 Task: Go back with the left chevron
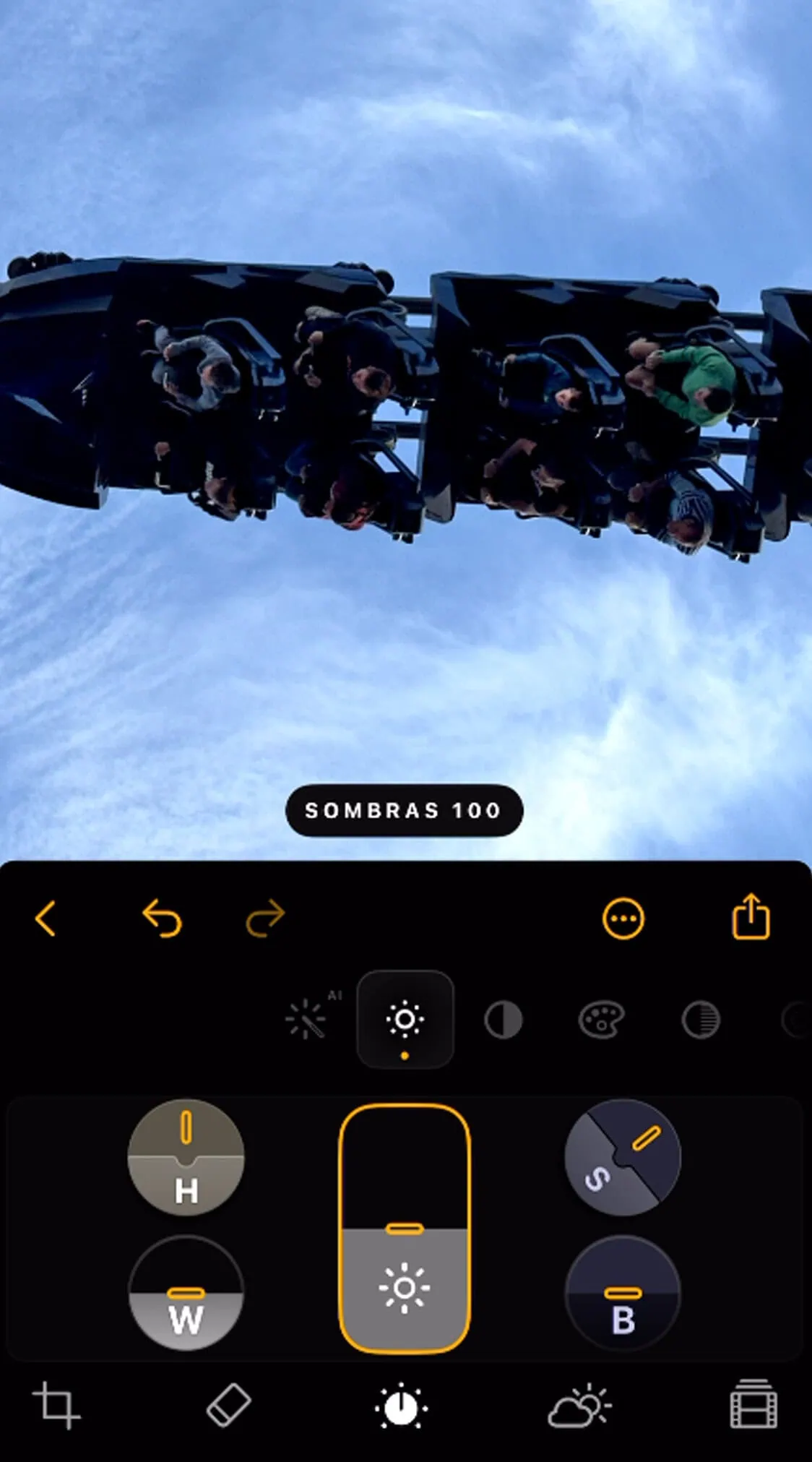click(46, 919)
